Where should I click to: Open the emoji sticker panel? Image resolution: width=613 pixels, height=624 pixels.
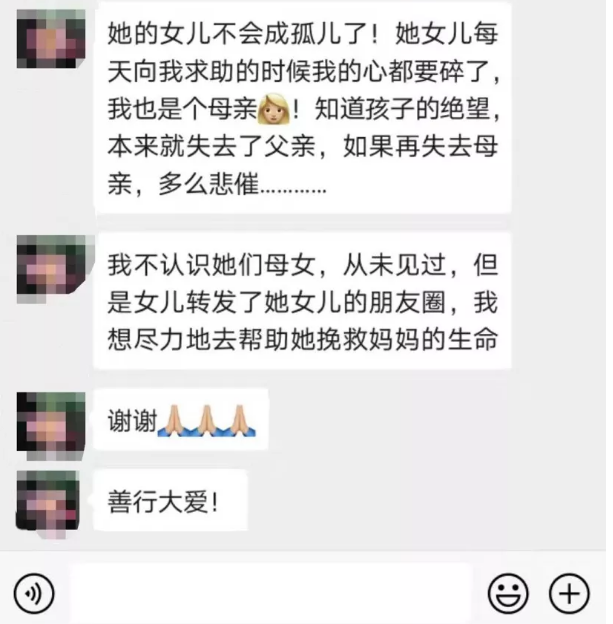click(508, 593)
